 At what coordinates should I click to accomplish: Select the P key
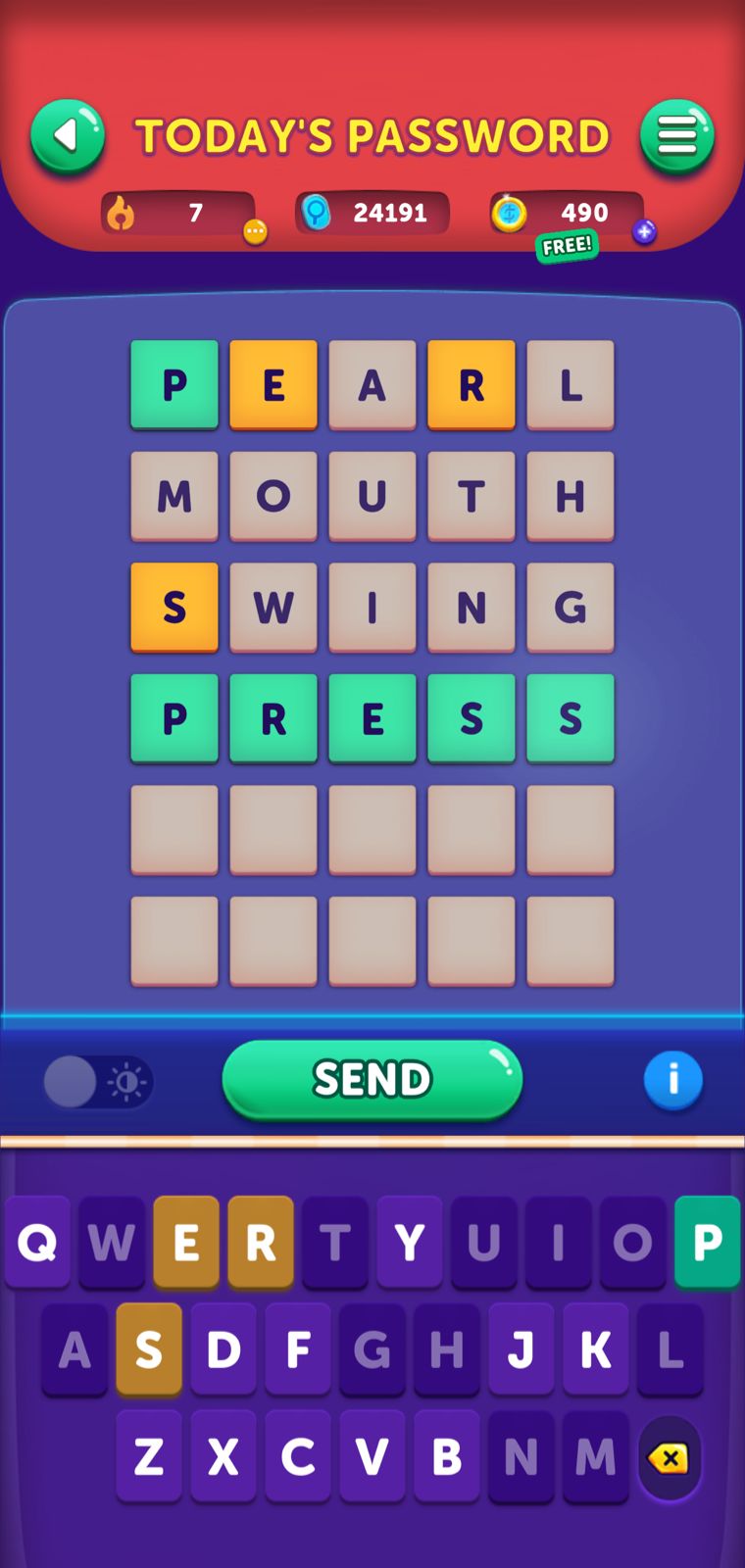tap(706, 1243)
